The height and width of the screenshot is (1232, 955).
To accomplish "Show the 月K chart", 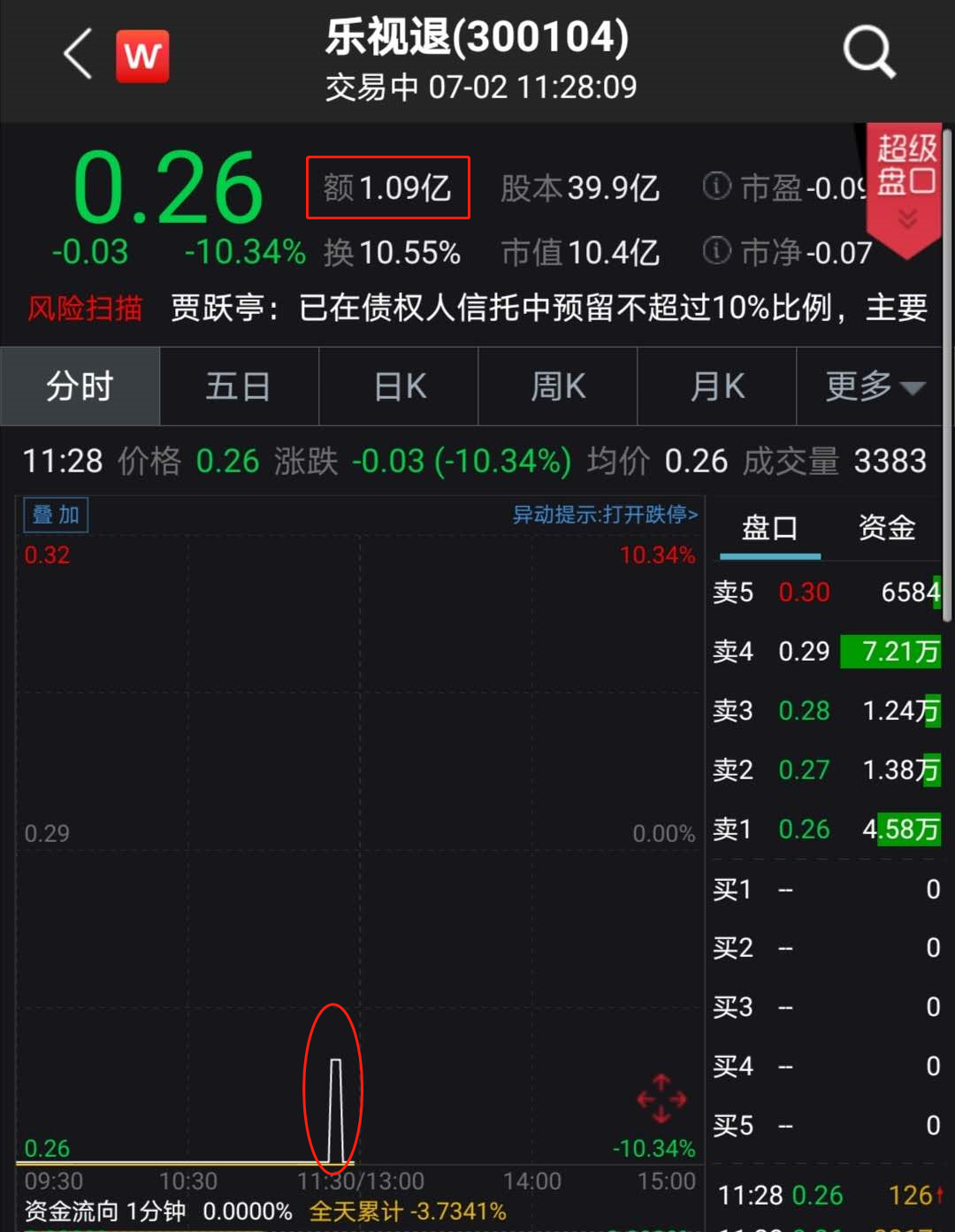I will coord(717,386).
